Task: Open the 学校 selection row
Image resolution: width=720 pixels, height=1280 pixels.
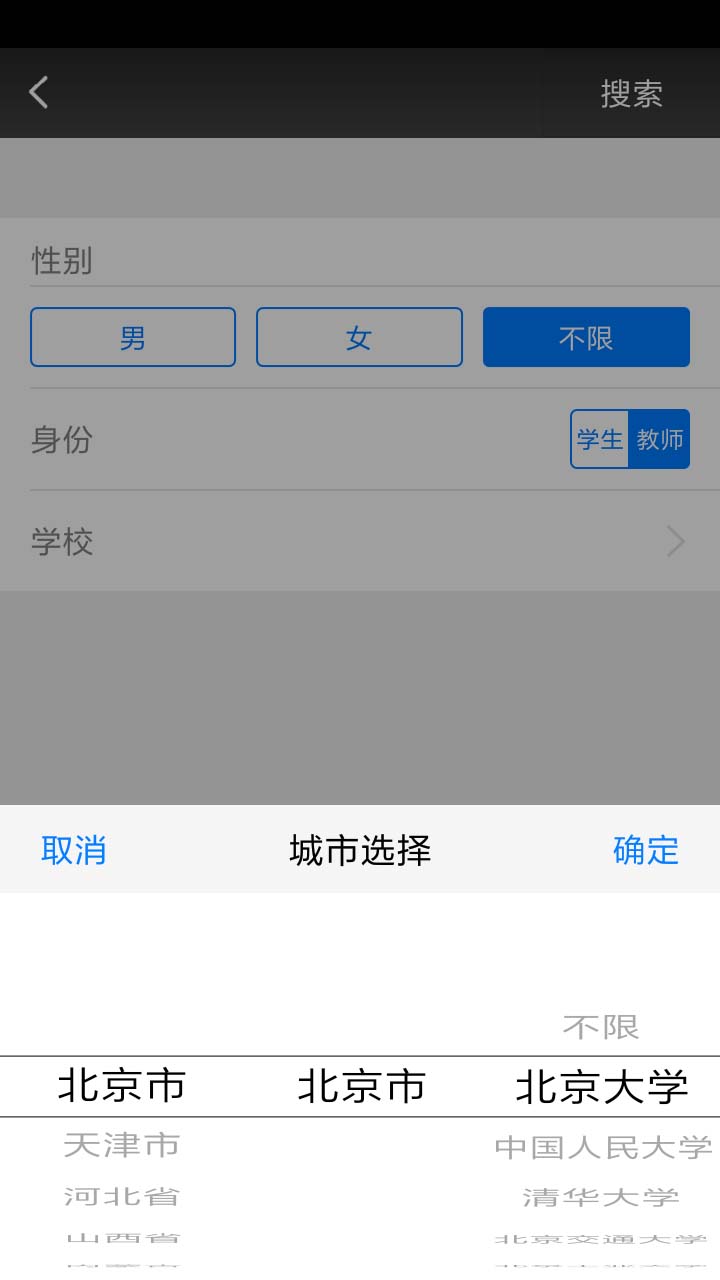Action: (x=360, y=541)
